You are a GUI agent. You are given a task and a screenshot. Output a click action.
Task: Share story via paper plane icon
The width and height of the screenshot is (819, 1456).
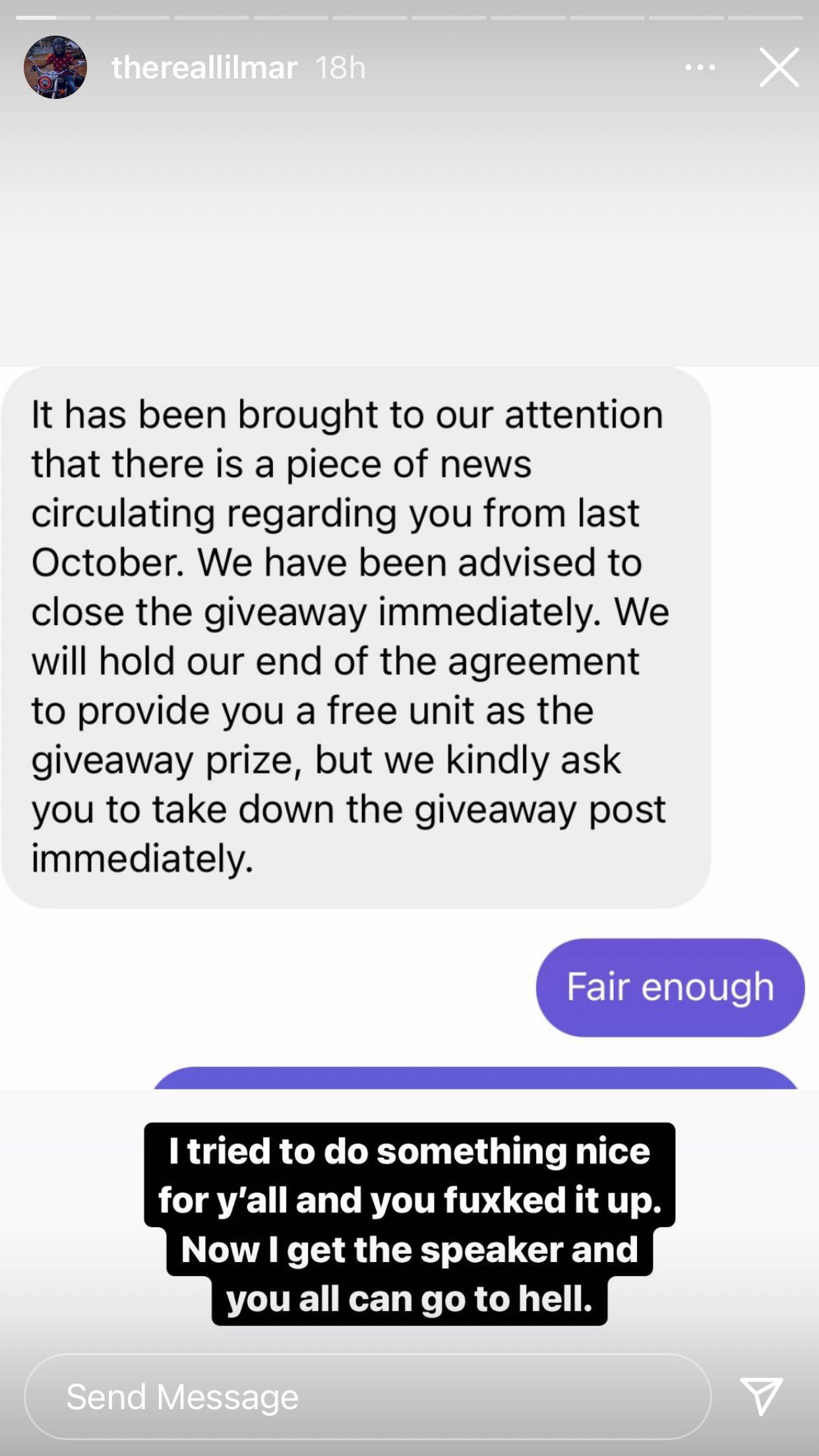click(761, 1395)
